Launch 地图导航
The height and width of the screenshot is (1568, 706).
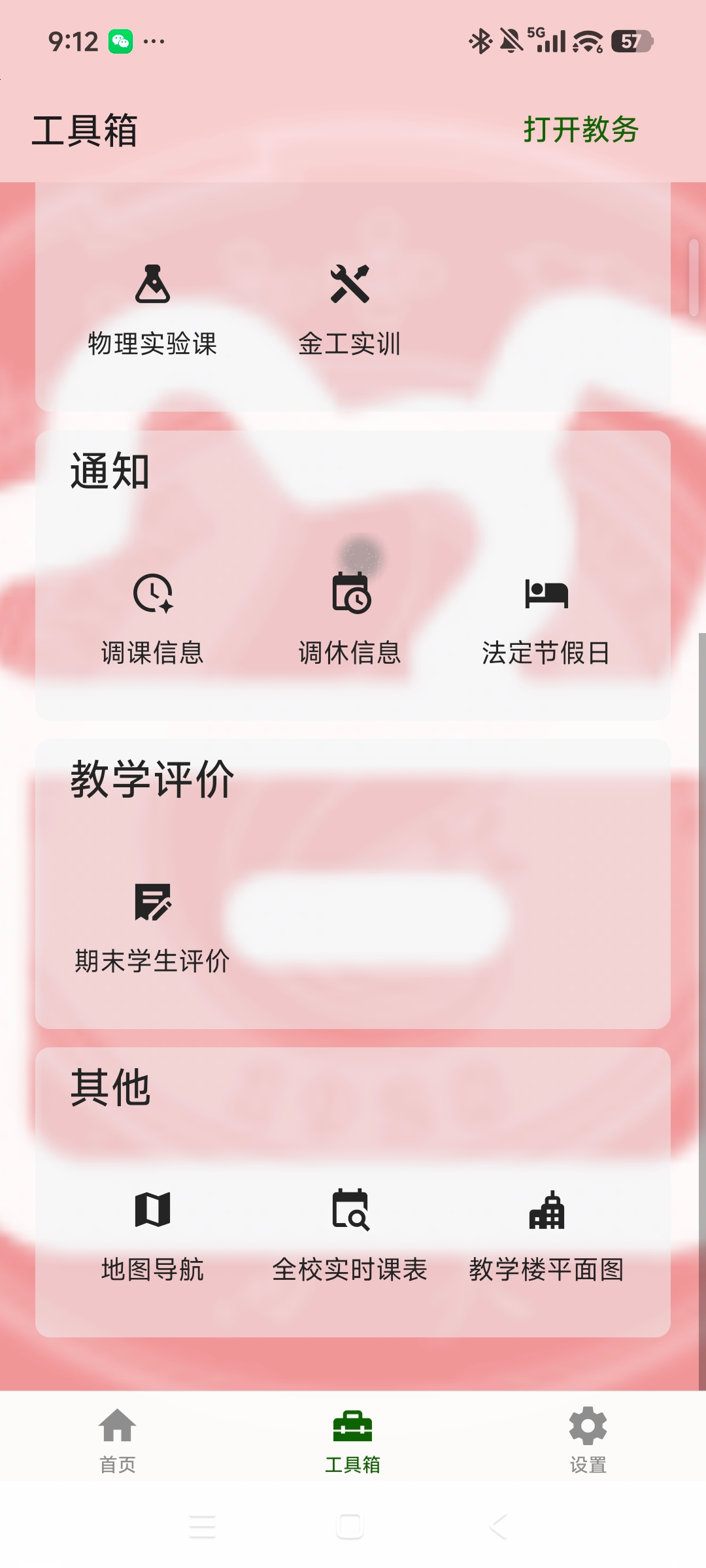(x=153, y=1236)
